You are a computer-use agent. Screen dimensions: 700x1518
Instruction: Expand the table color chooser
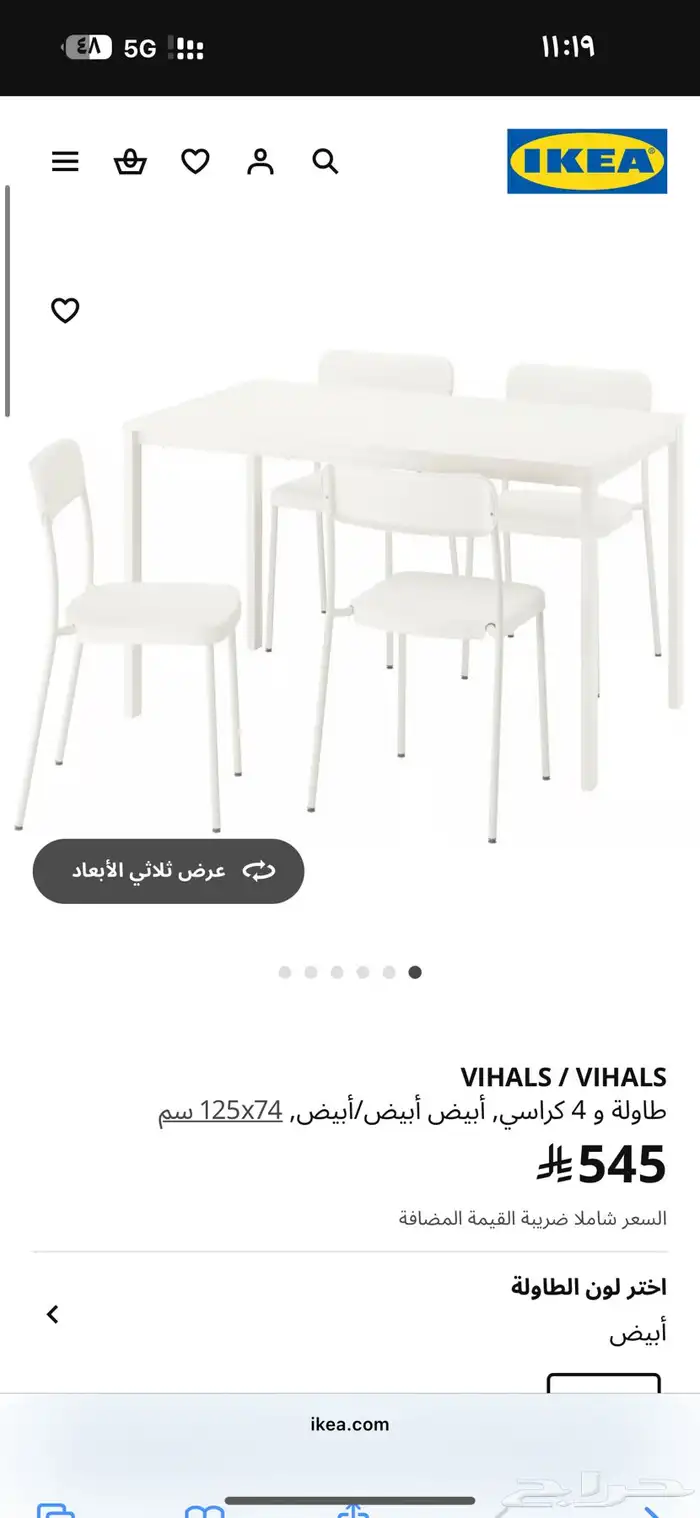[53, 1314]
